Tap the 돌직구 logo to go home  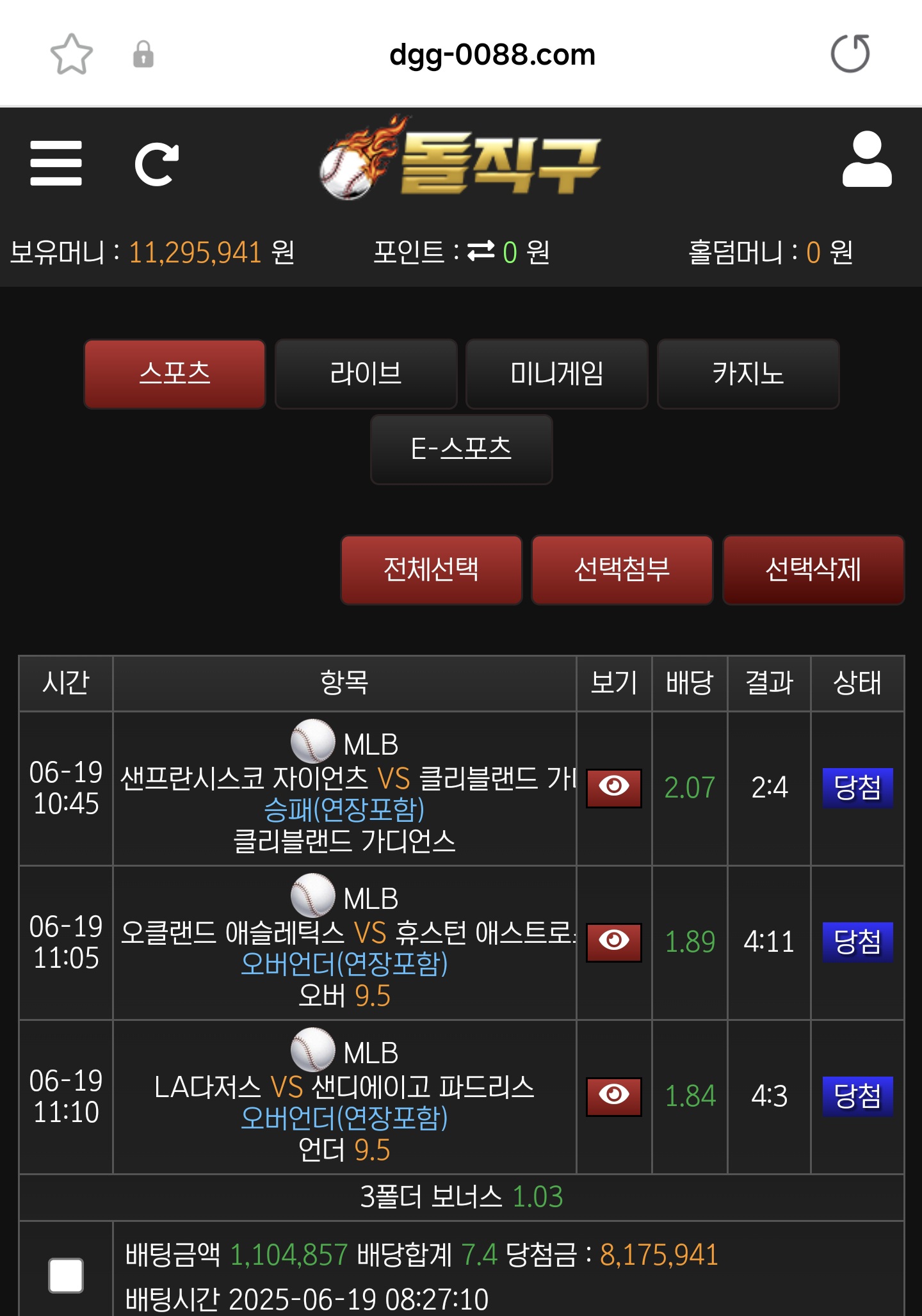(461, 160)
